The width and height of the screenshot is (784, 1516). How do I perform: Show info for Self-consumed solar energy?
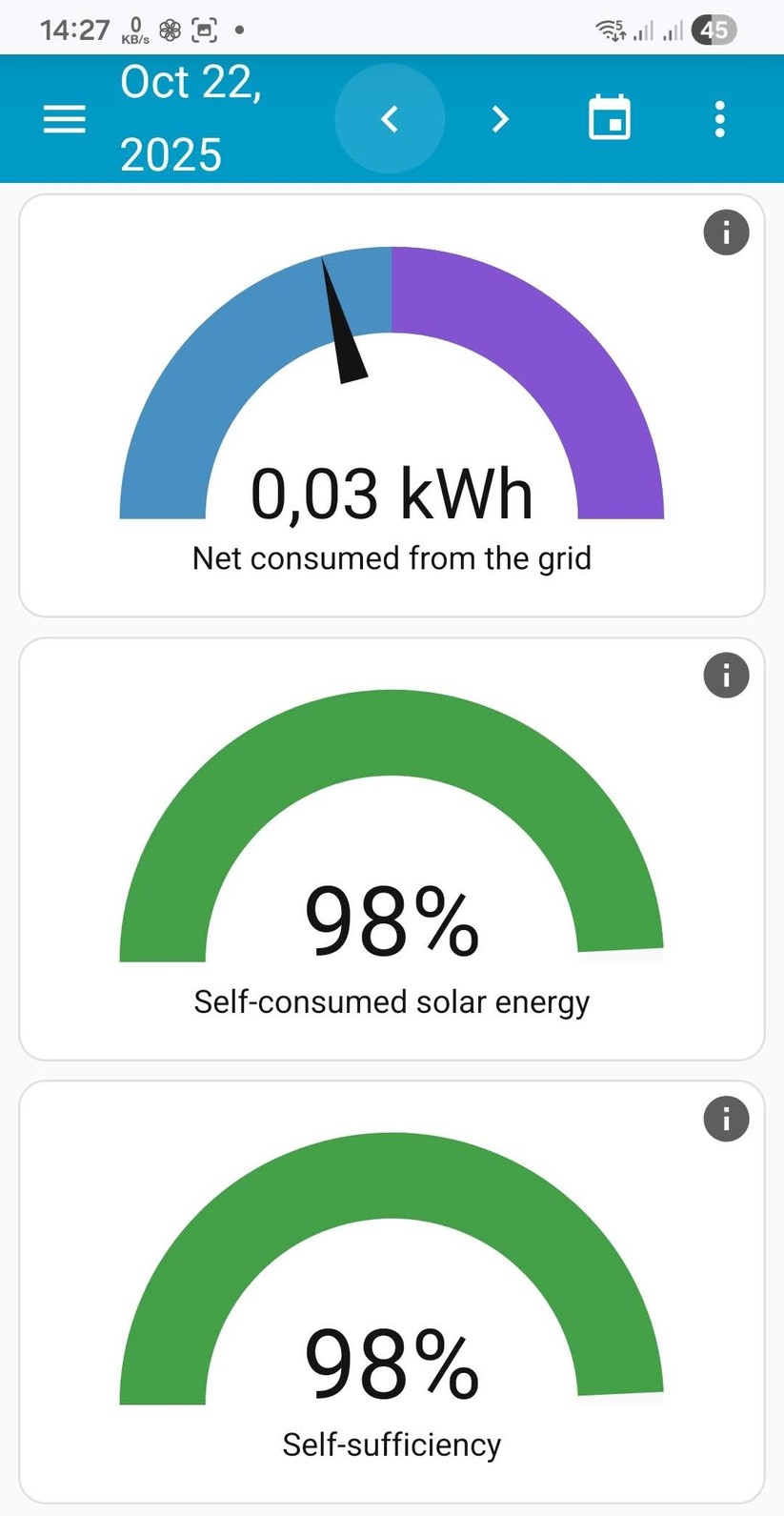click(726, 676)
